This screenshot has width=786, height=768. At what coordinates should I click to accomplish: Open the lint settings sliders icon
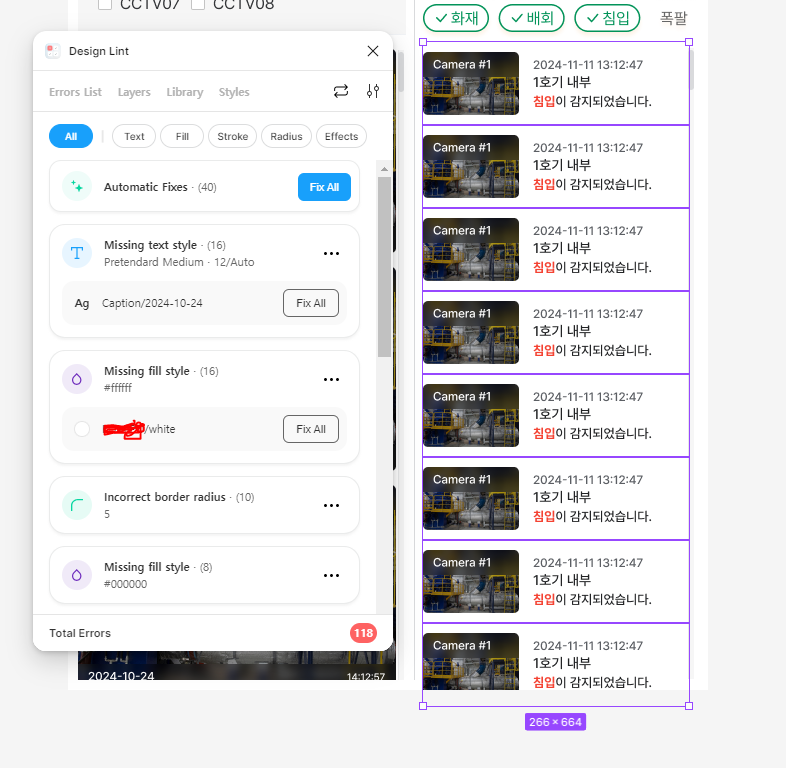pyautogui.click(x=373, y=91)
